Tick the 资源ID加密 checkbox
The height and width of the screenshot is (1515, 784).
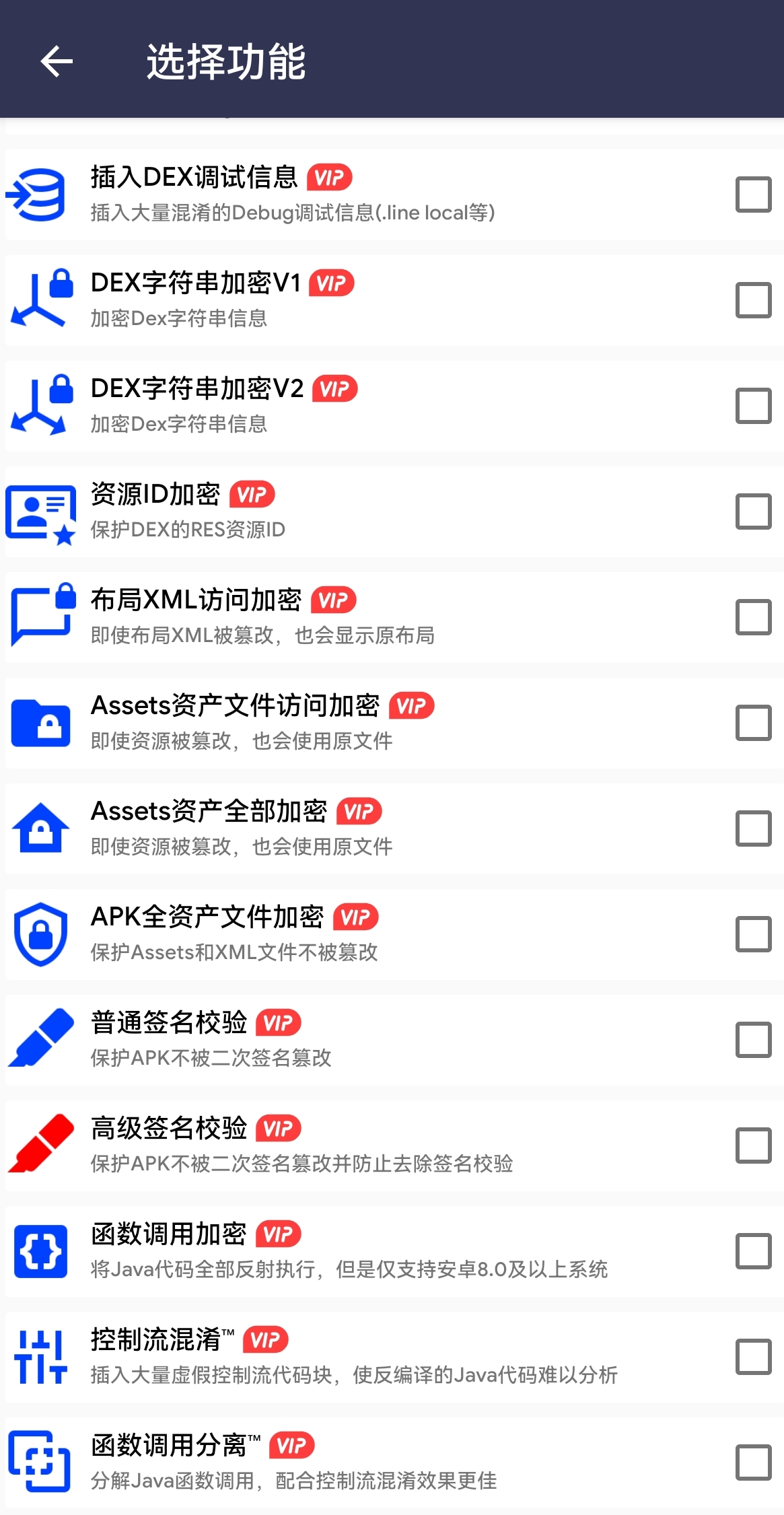coord(753,512)
